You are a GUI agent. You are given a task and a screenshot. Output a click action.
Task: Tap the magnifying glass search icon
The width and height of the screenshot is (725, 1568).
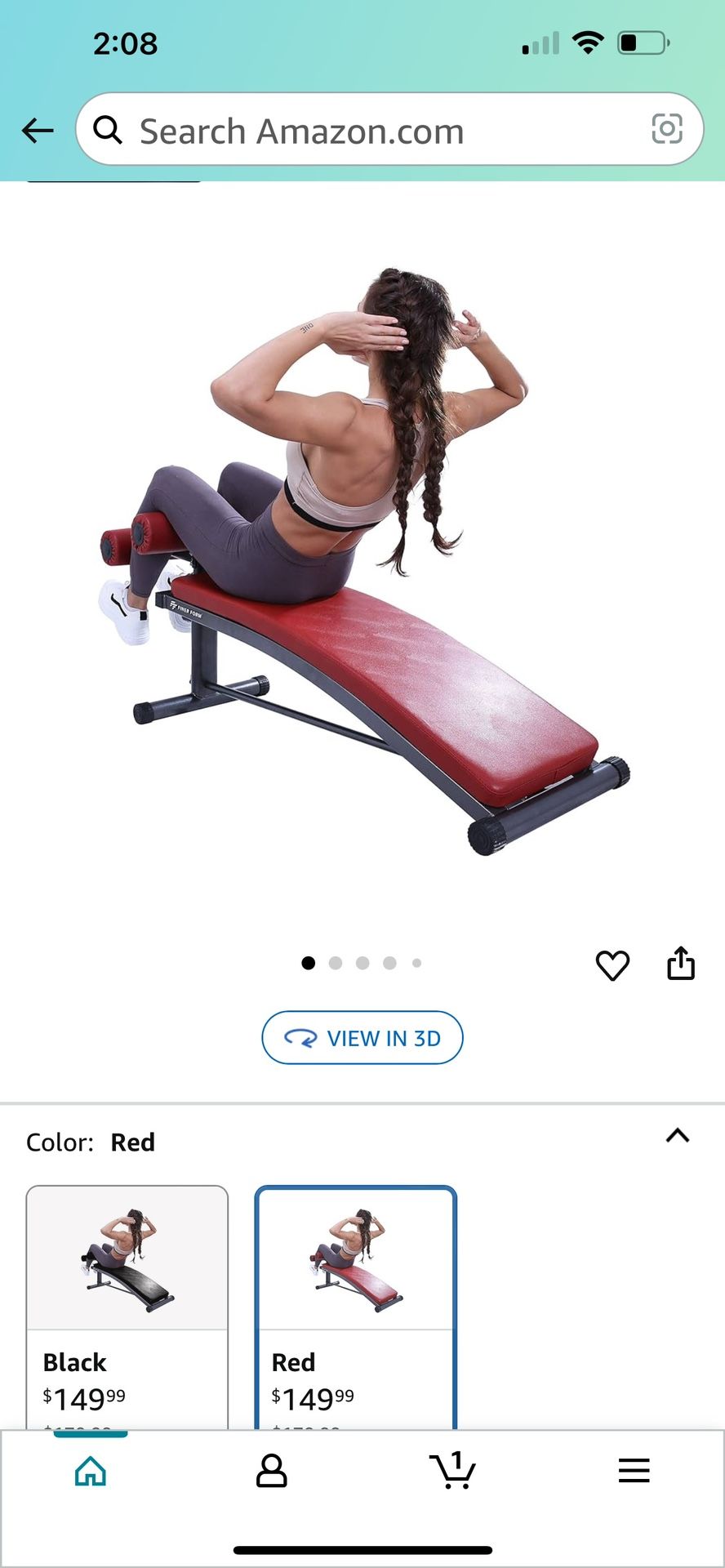pos(110,130)
